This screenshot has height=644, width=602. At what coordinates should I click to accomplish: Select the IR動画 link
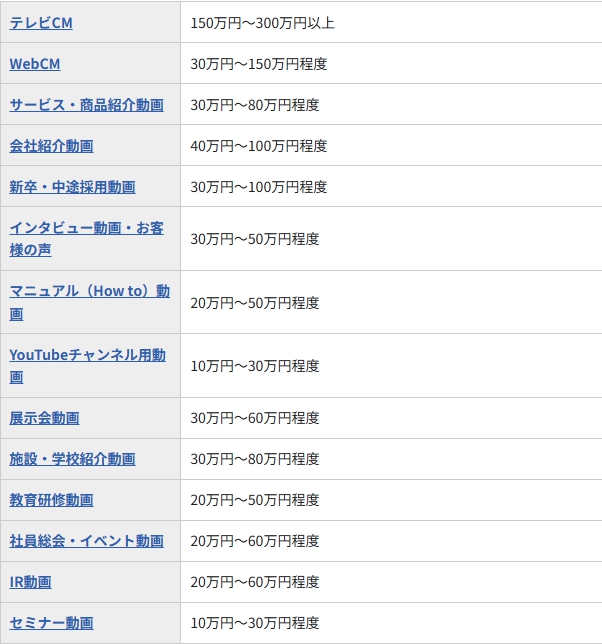coord(30,582)
